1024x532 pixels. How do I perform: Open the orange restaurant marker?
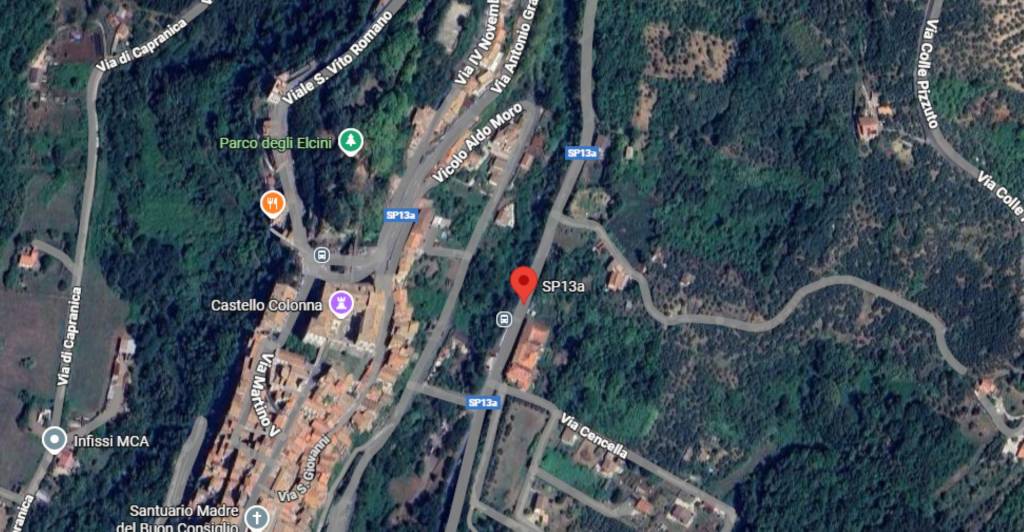(x=272, y=205)
